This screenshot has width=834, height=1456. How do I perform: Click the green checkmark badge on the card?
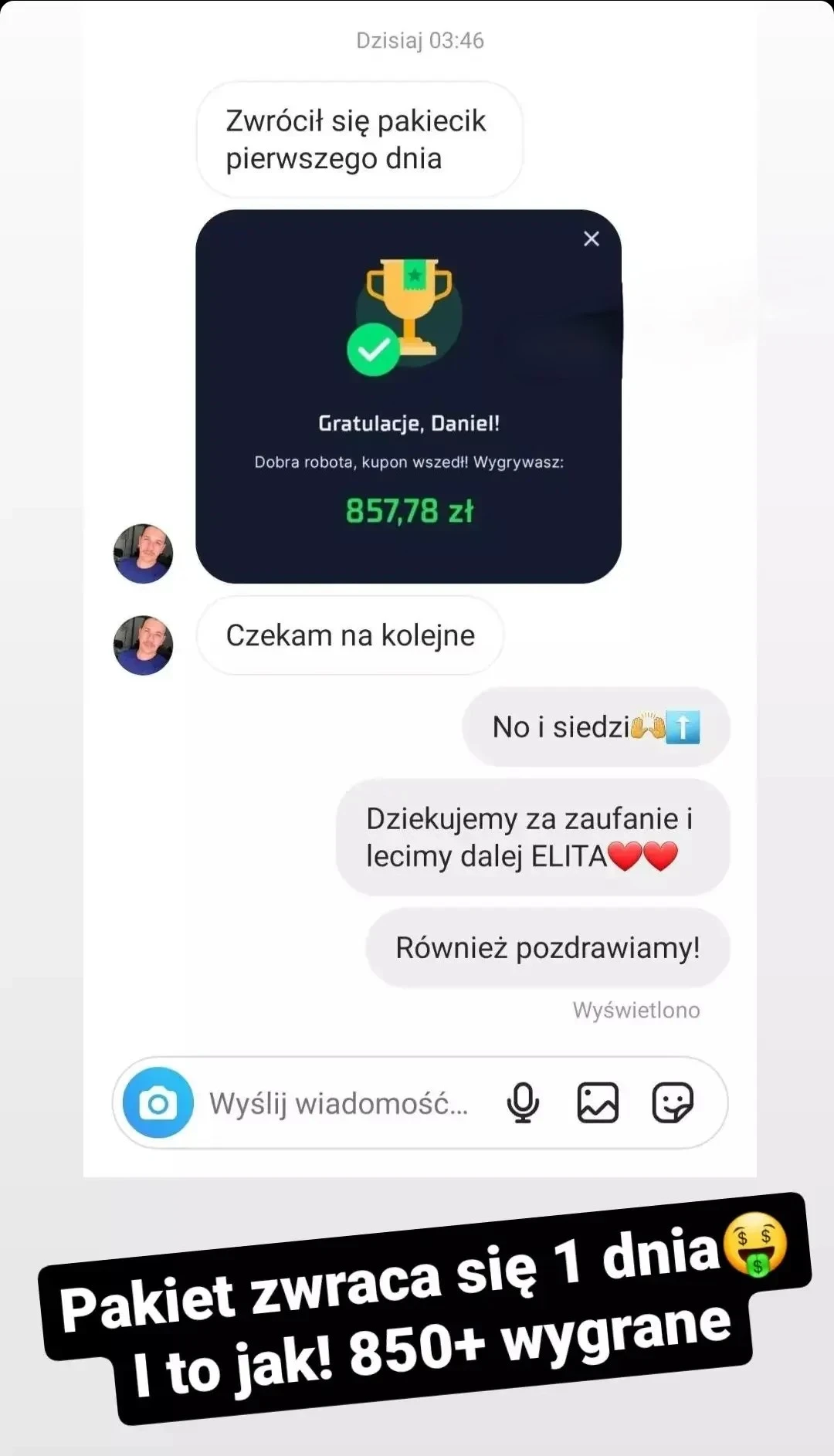[x=374, y=350]
